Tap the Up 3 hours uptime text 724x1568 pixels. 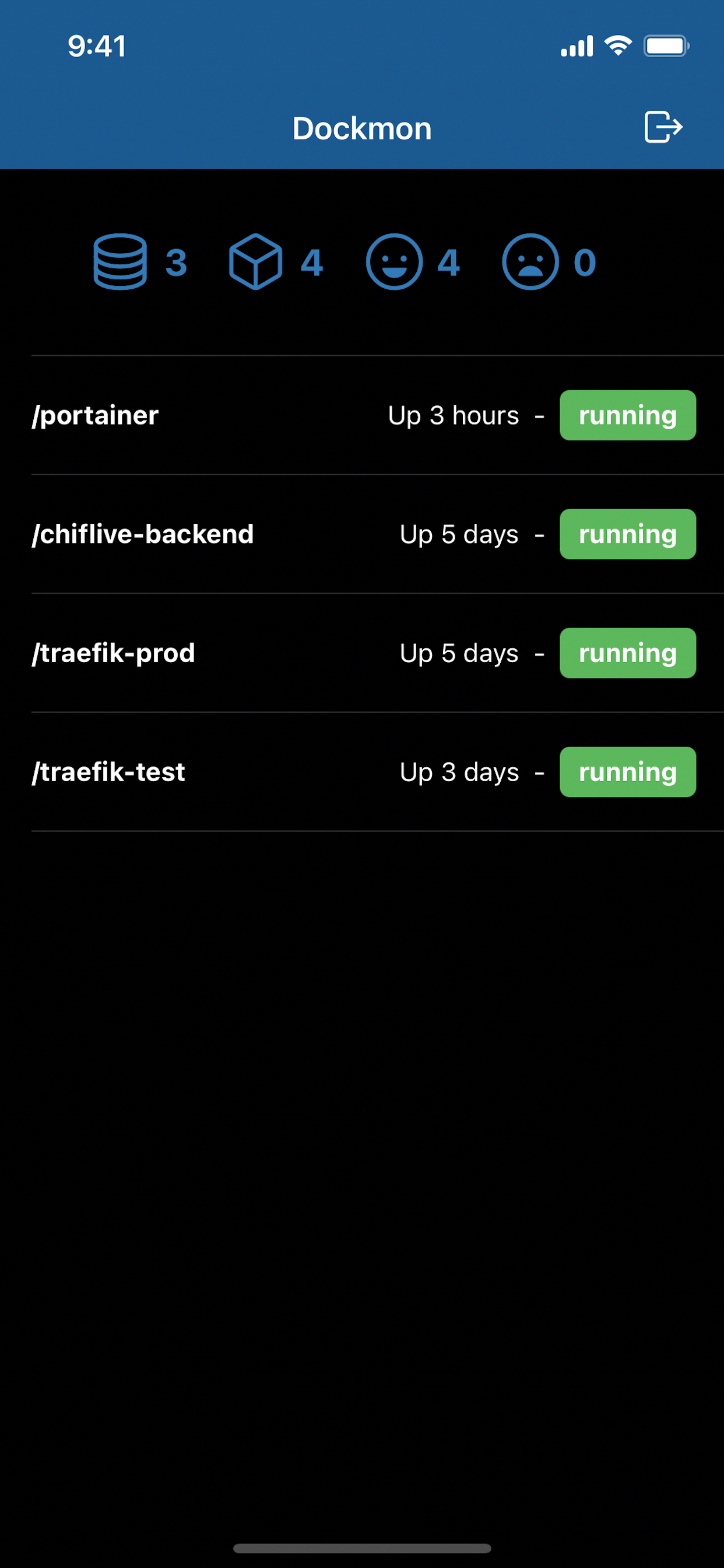point(453,415)
